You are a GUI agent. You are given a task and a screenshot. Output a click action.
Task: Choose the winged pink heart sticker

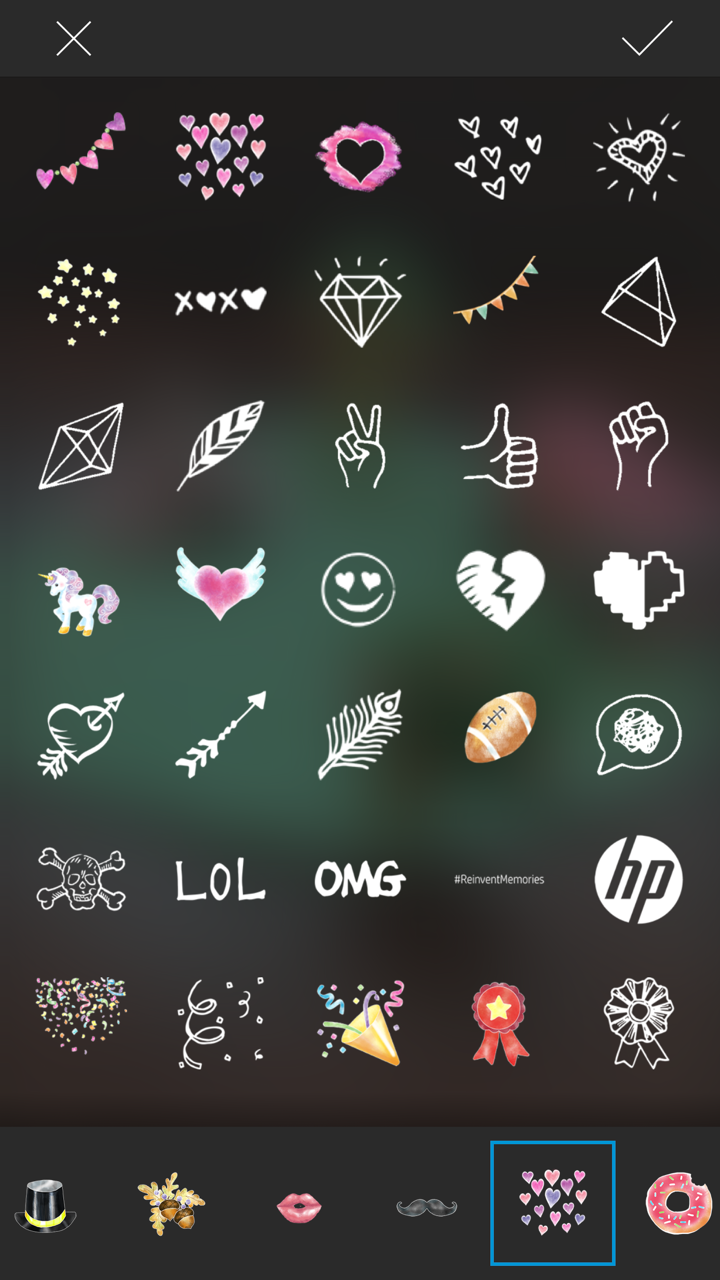click(x=220, y=583)
